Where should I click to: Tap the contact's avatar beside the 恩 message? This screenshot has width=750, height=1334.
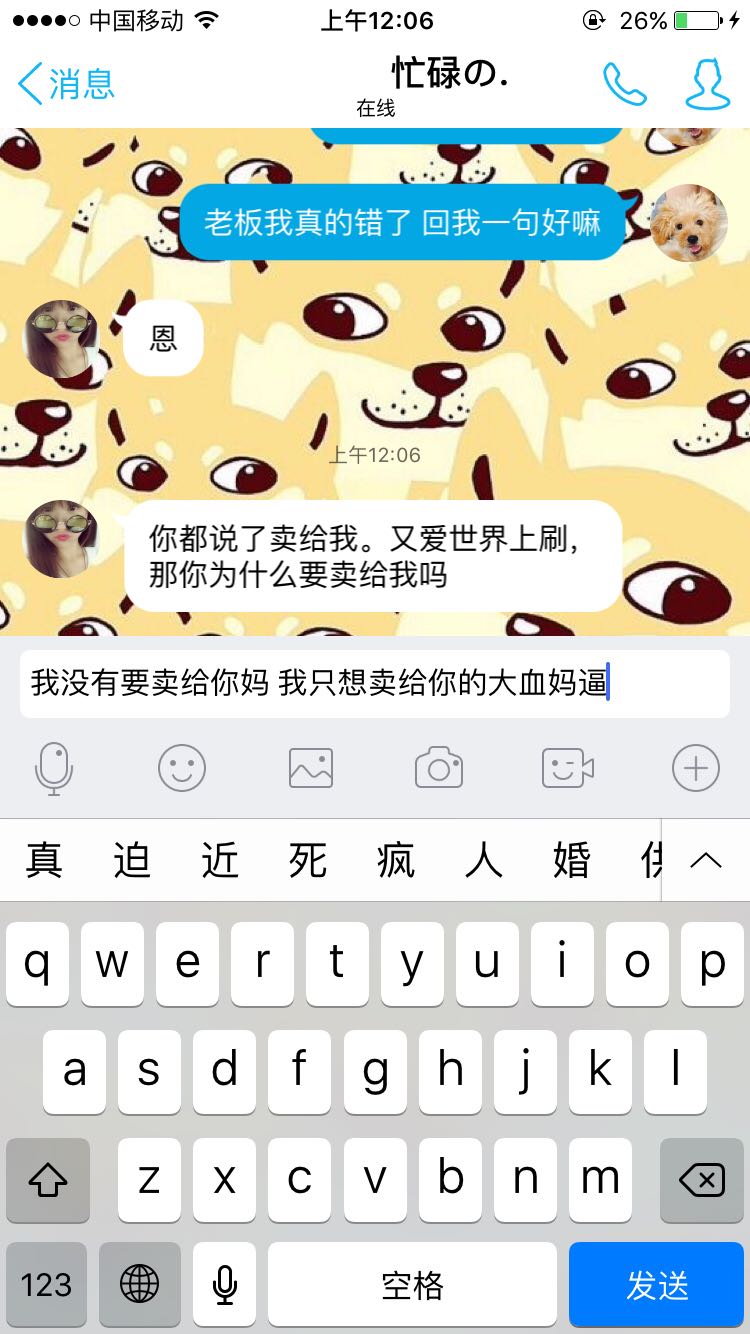(x=61, y=338)
